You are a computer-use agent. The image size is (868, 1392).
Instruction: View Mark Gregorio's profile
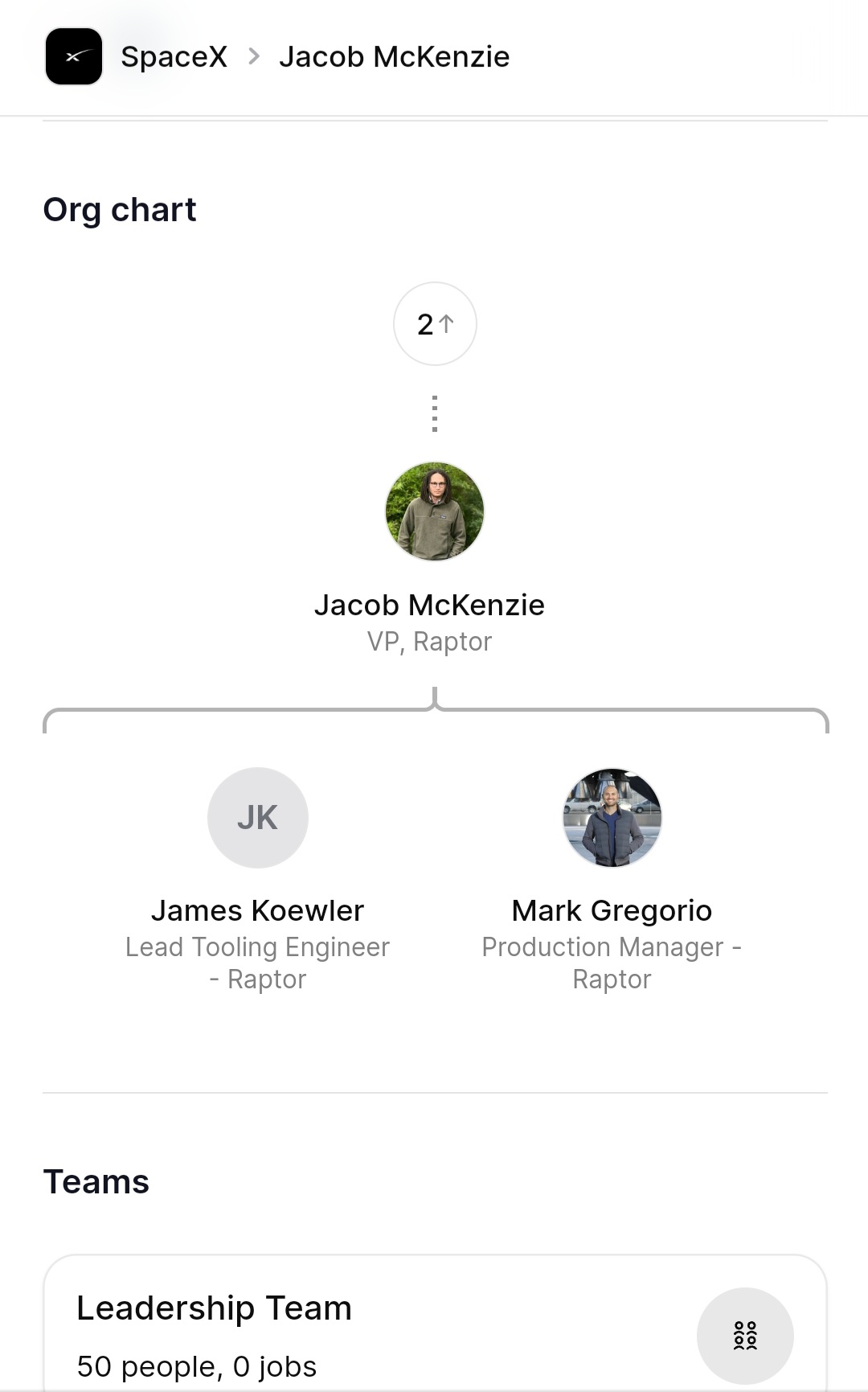[612, 818]
